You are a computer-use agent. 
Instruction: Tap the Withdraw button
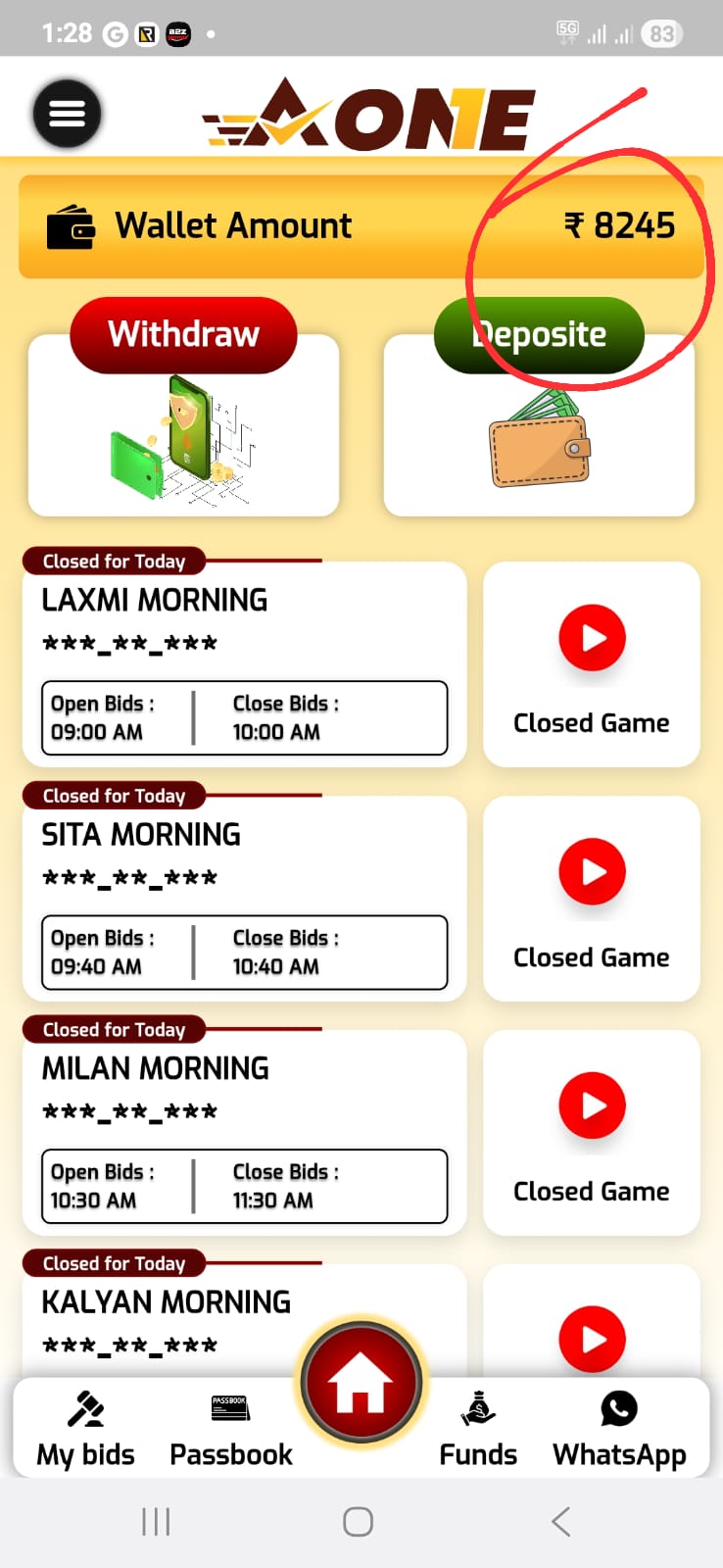point(183,335)
